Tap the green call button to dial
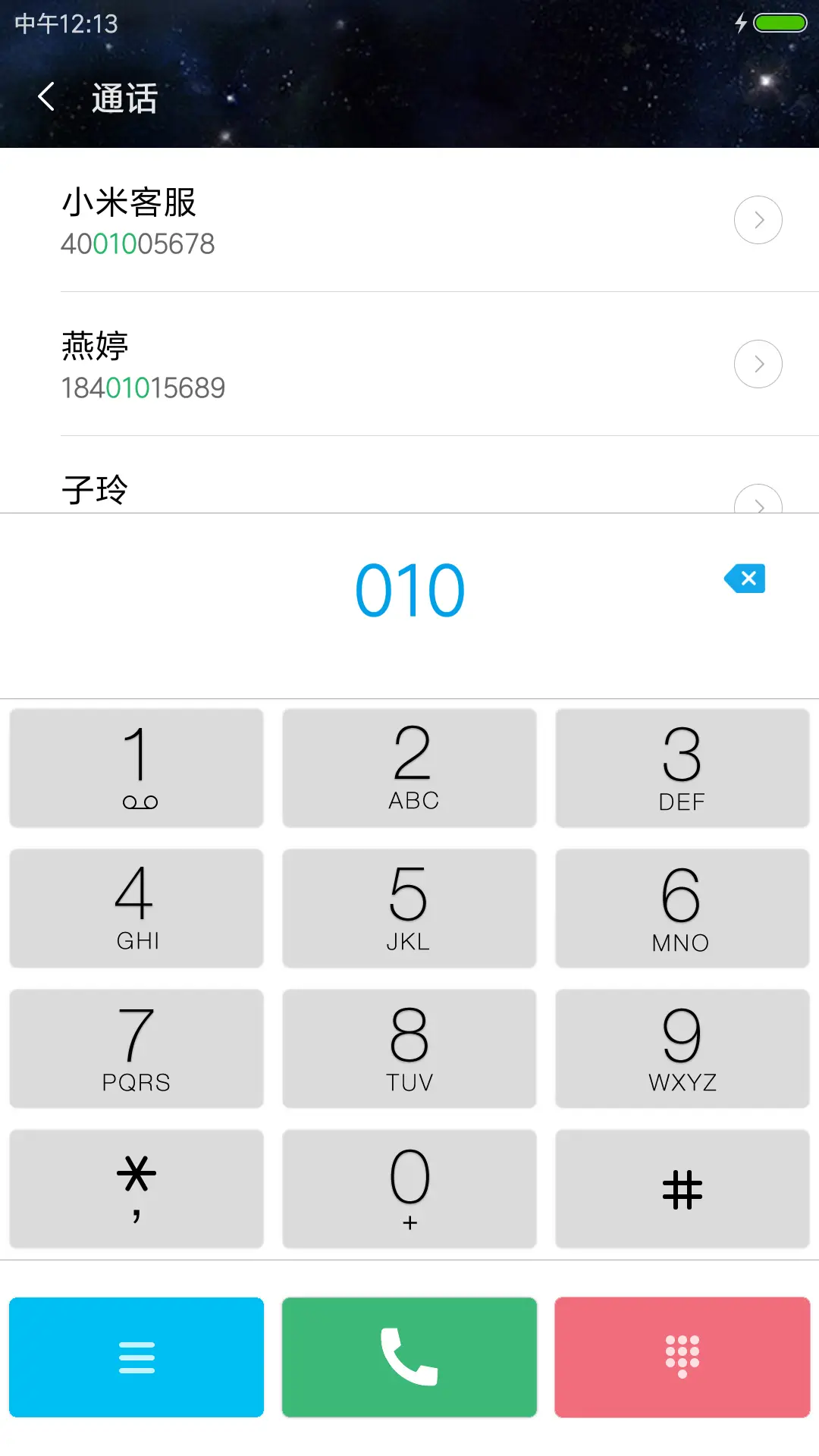The height and width of the screenshot is (1456, 819). (x=409, y=1357)
